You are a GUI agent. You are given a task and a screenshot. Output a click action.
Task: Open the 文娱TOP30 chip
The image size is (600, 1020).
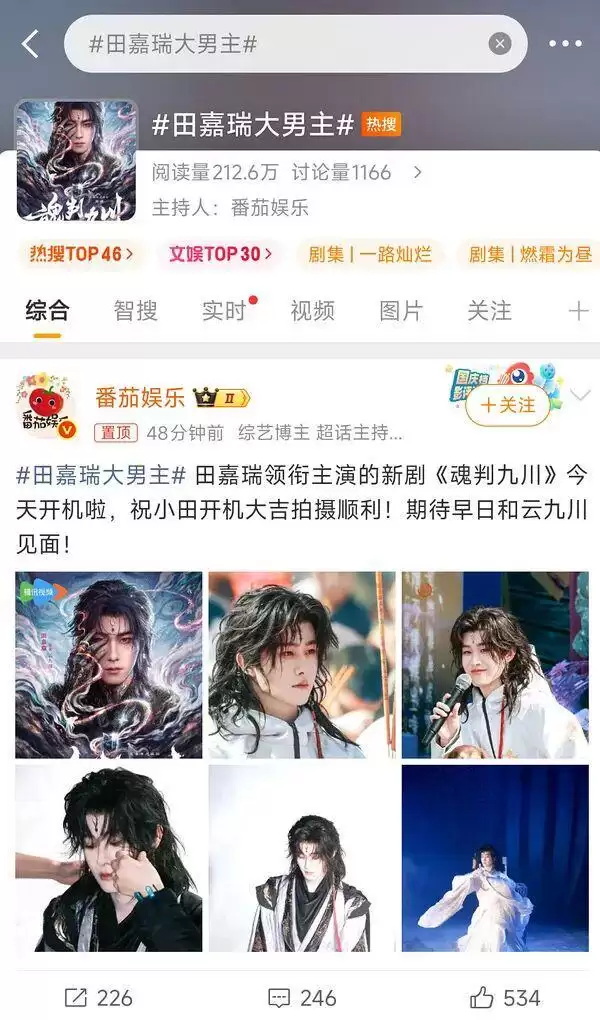tap(220, 254)
